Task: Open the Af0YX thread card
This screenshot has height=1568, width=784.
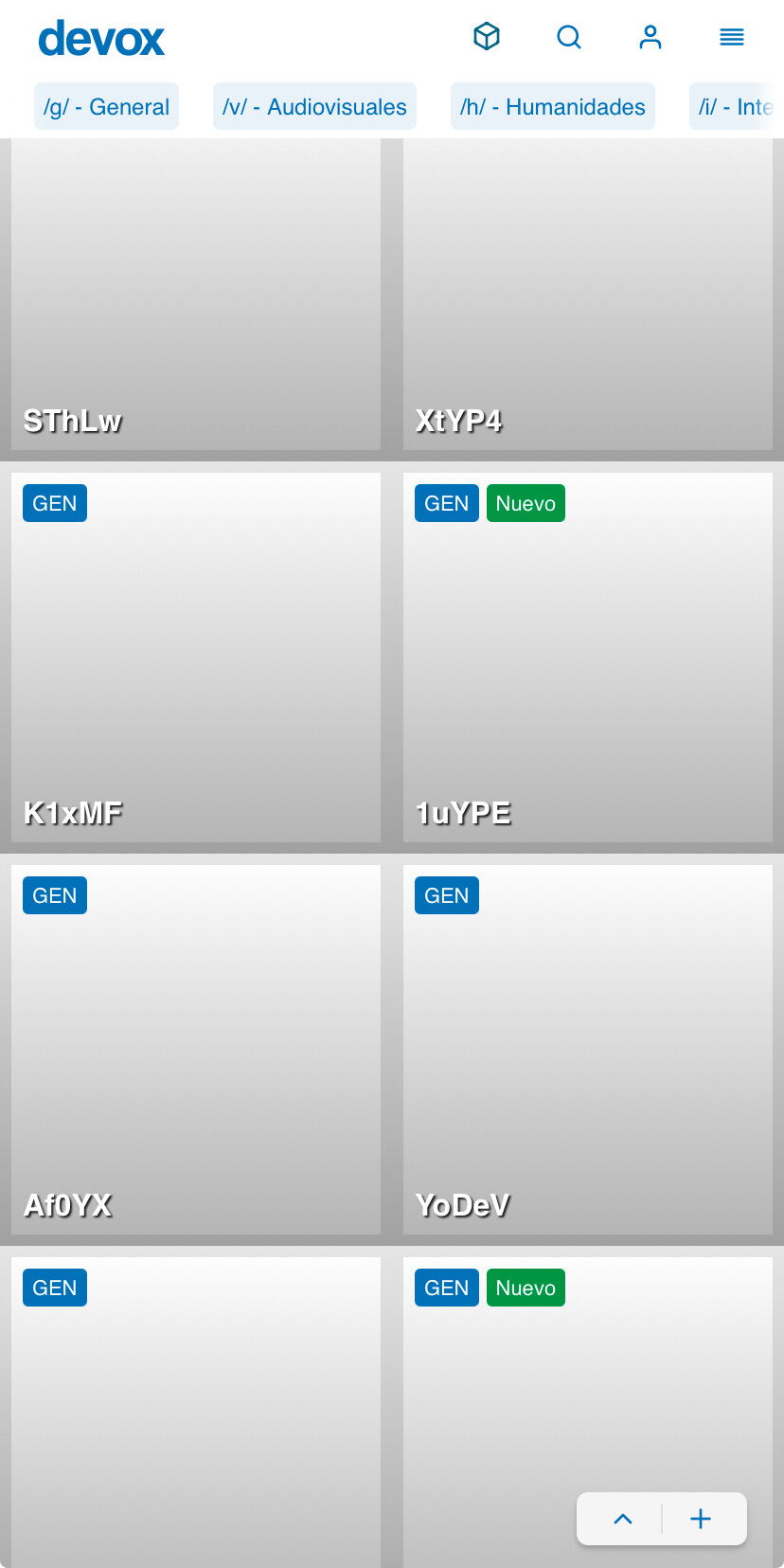Action: point(196,1050)
